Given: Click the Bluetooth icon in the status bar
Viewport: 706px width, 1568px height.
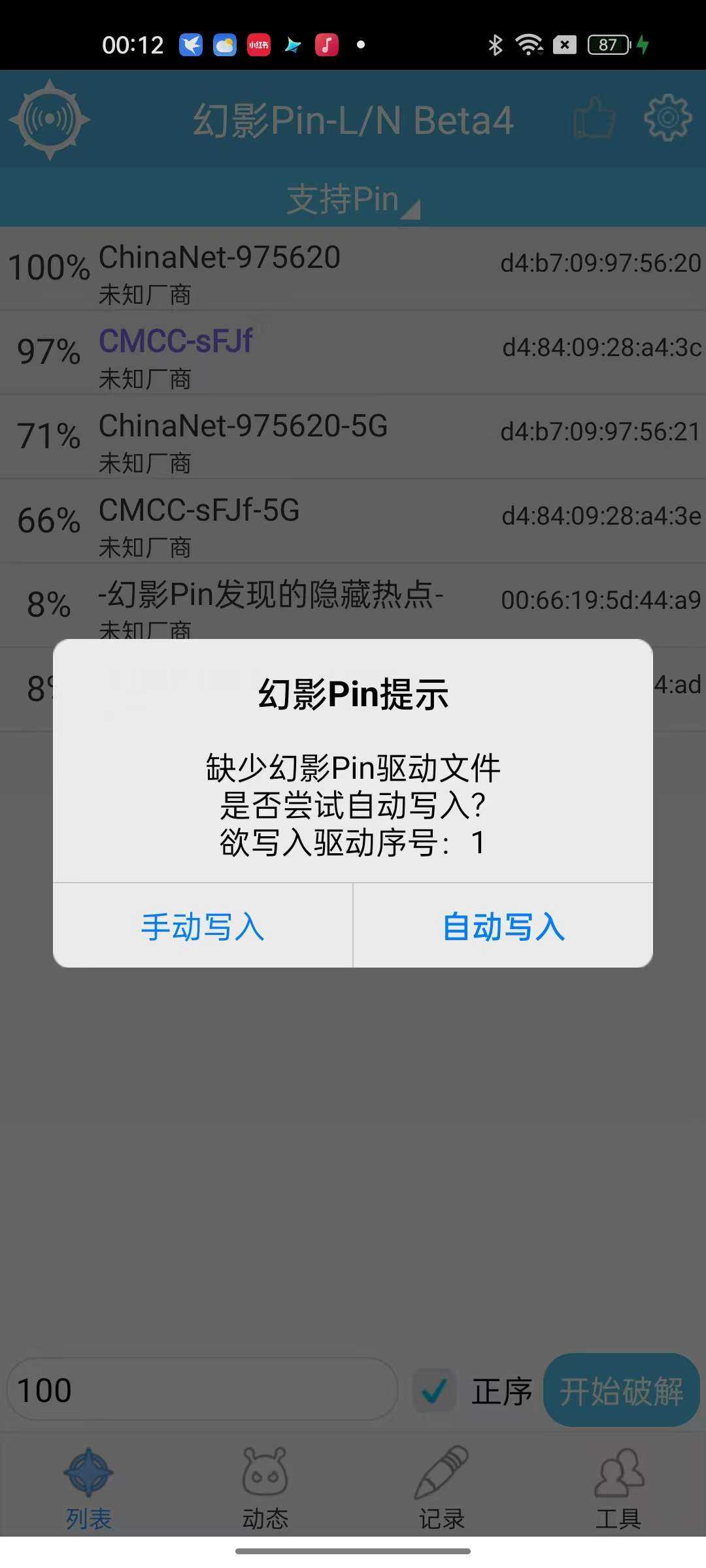Looking at the screenshot, I should (494, 44).
